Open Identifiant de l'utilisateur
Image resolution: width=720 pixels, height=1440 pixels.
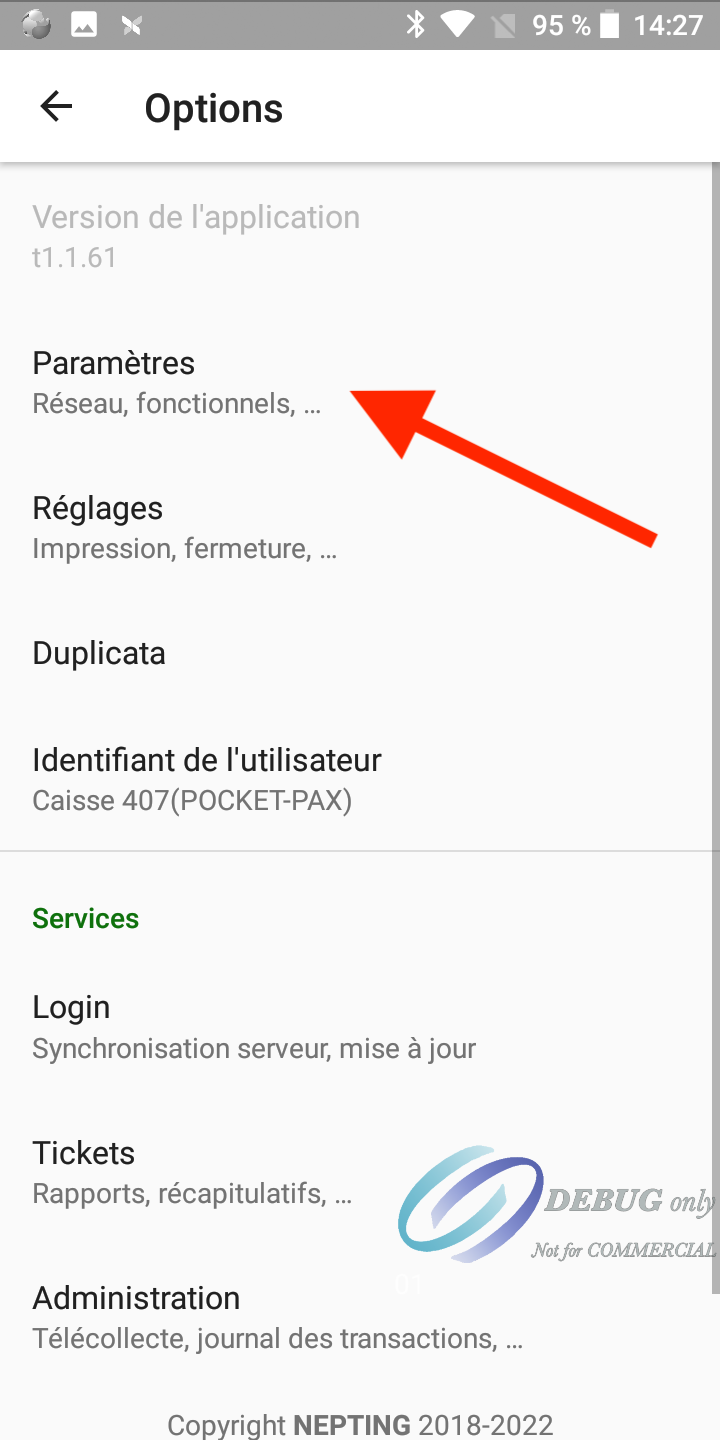(360, 779)
